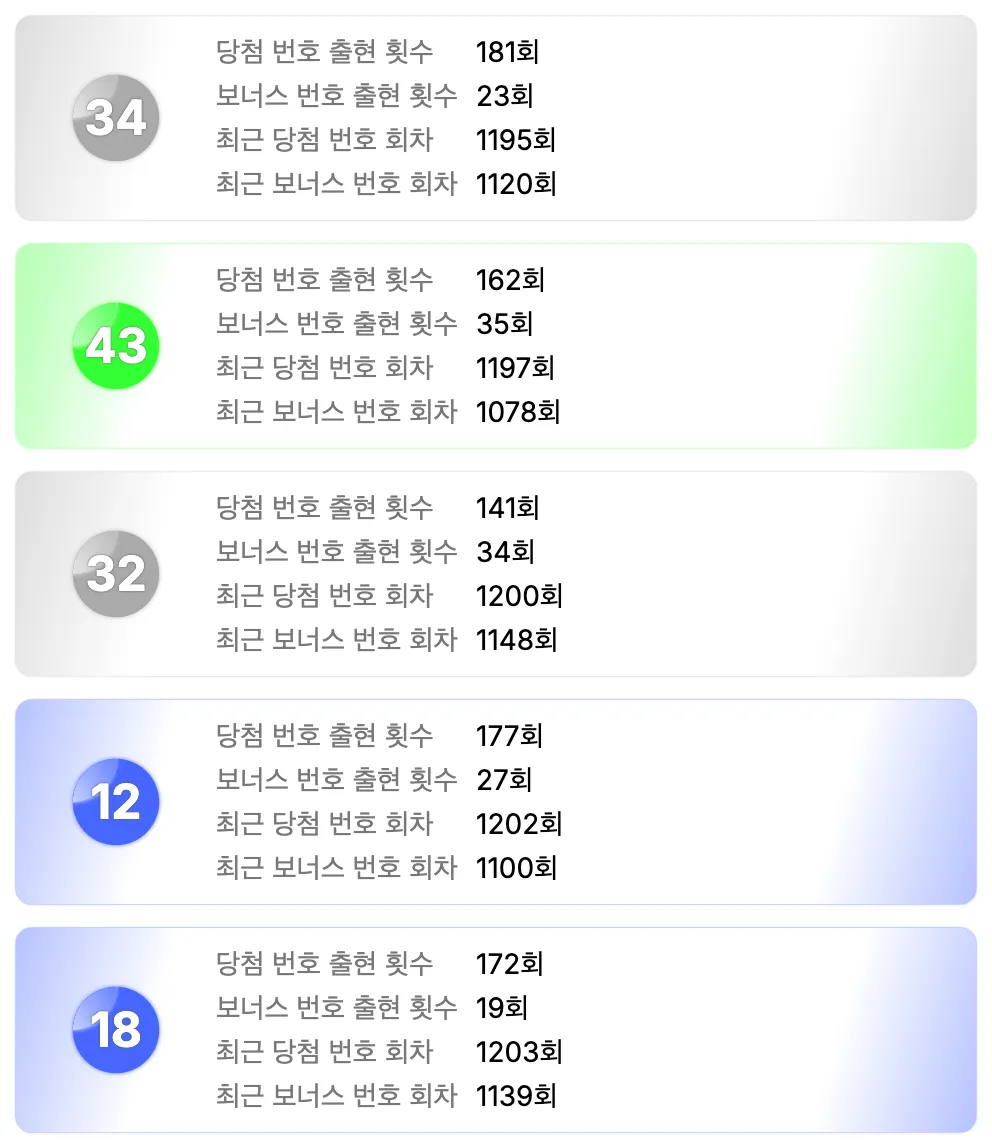Select the gray number 34 ball
This screenshot has height=1148, width=992.
pyautogui.click(x=116, y=117)
